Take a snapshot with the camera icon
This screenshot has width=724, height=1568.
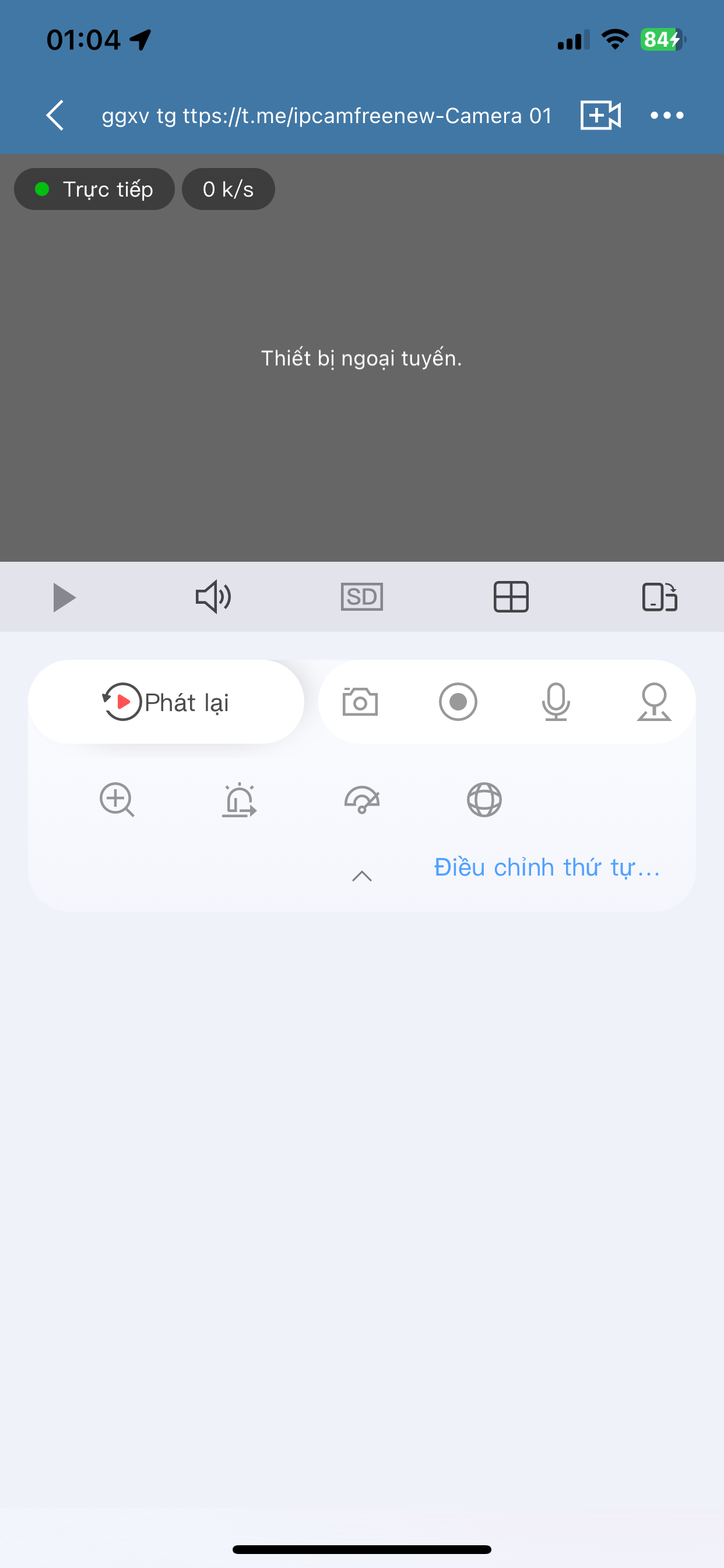(x=360, y=702)
